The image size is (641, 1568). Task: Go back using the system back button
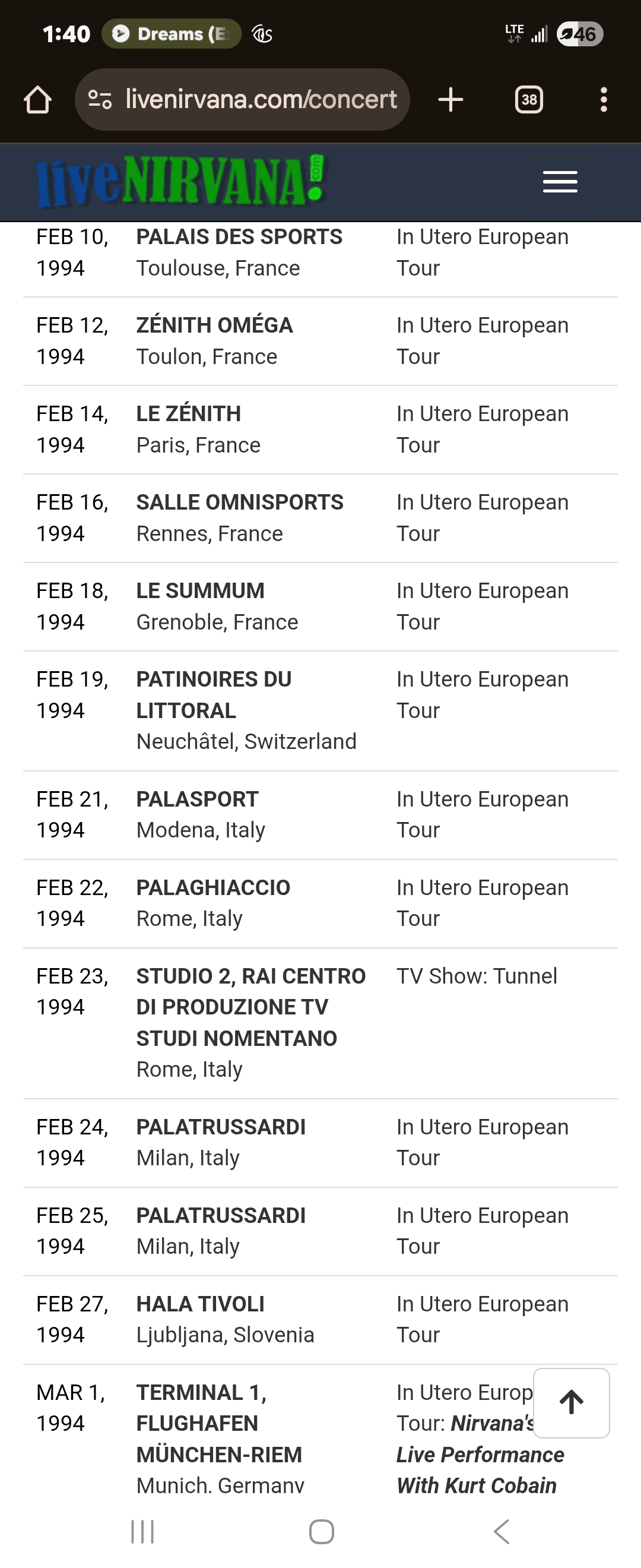coord(501,1532)
